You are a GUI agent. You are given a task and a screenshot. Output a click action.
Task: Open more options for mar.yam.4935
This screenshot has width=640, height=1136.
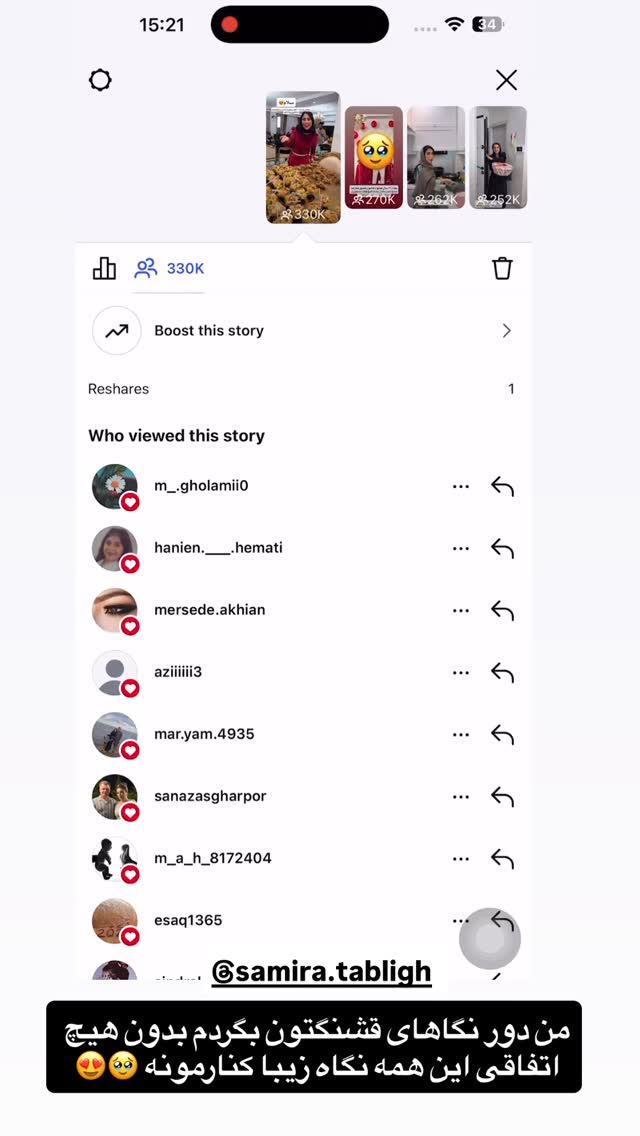pyautogui.click(x=461, y=735)
